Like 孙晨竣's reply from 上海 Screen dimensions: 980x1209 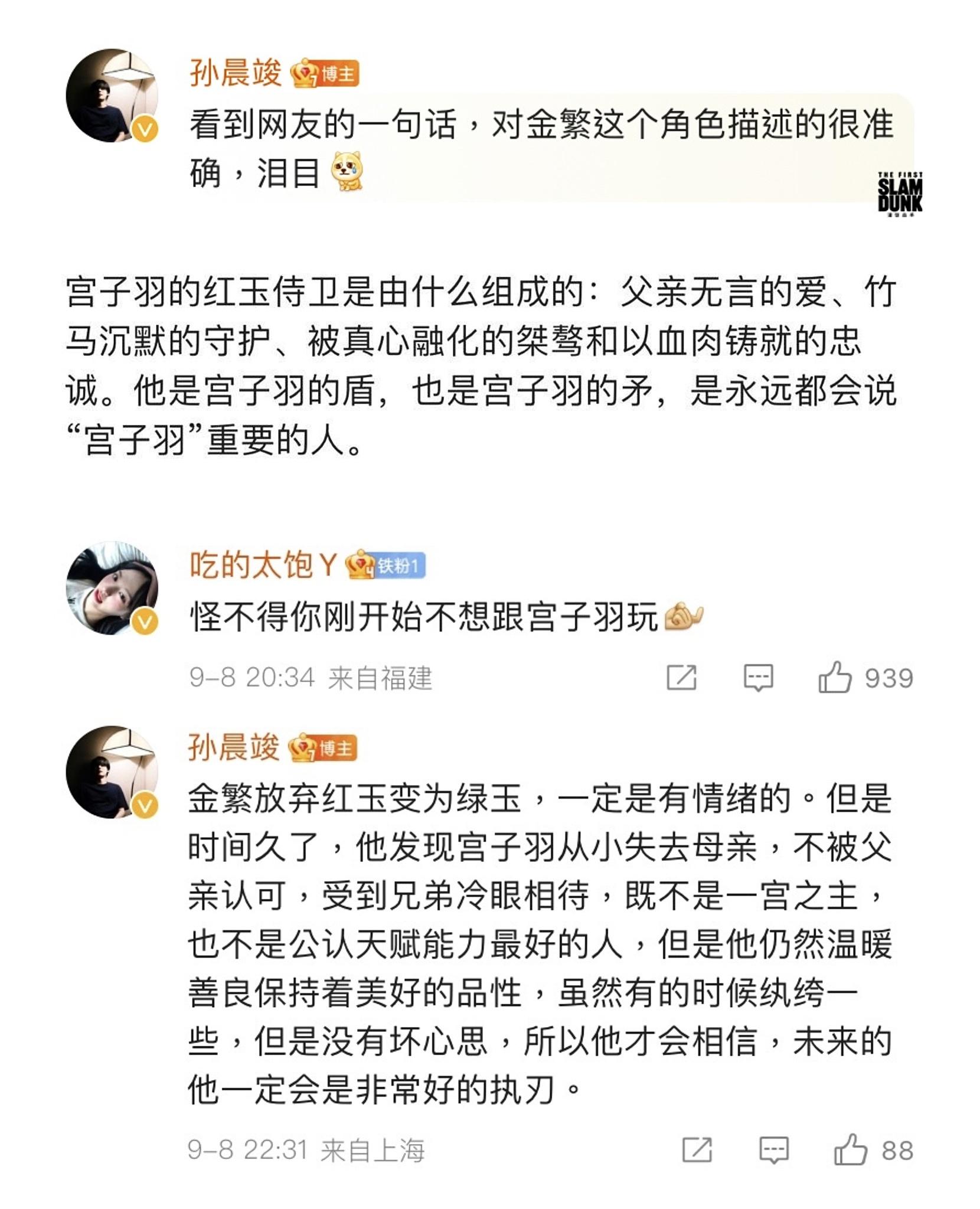pos(850,1149)
